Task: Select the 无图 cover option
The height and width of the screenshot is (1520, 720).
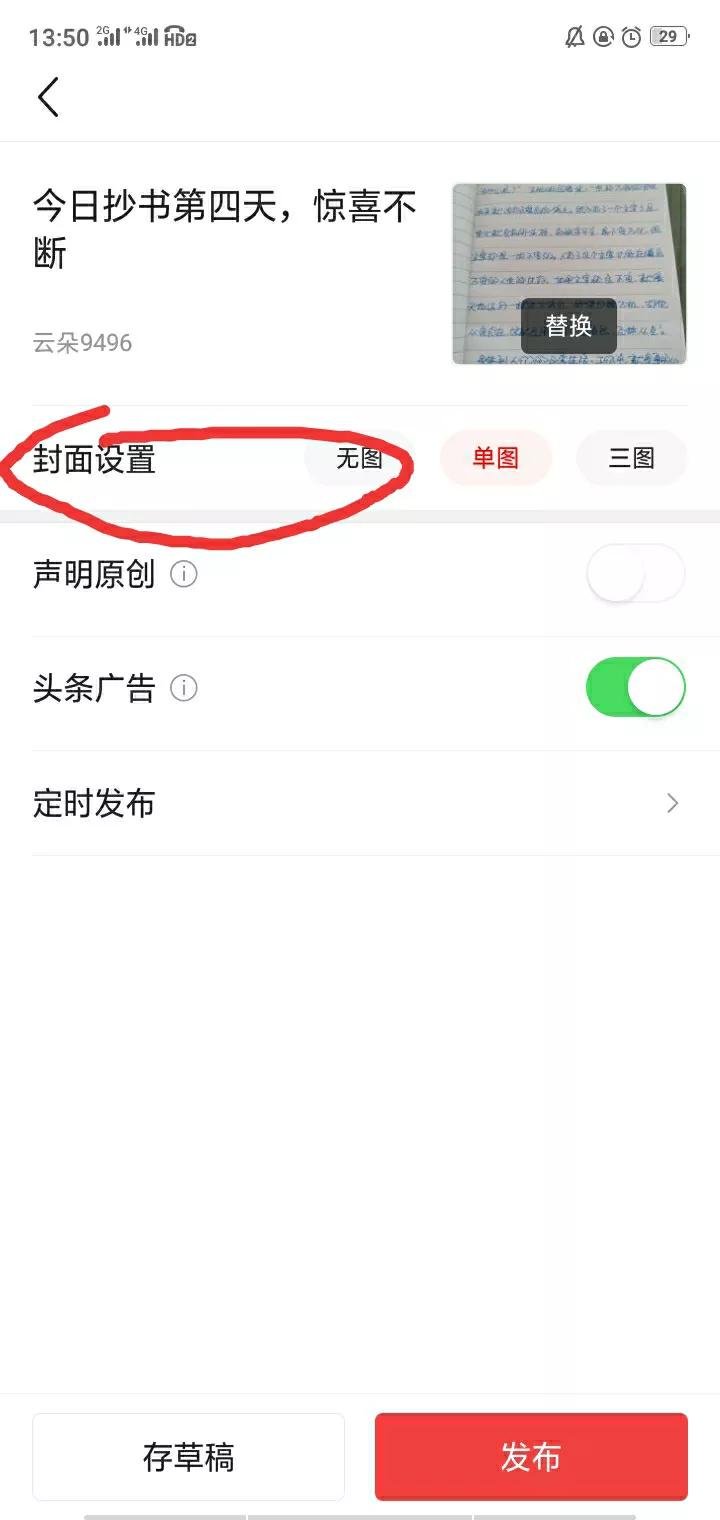Action: (x=360, y=458)
